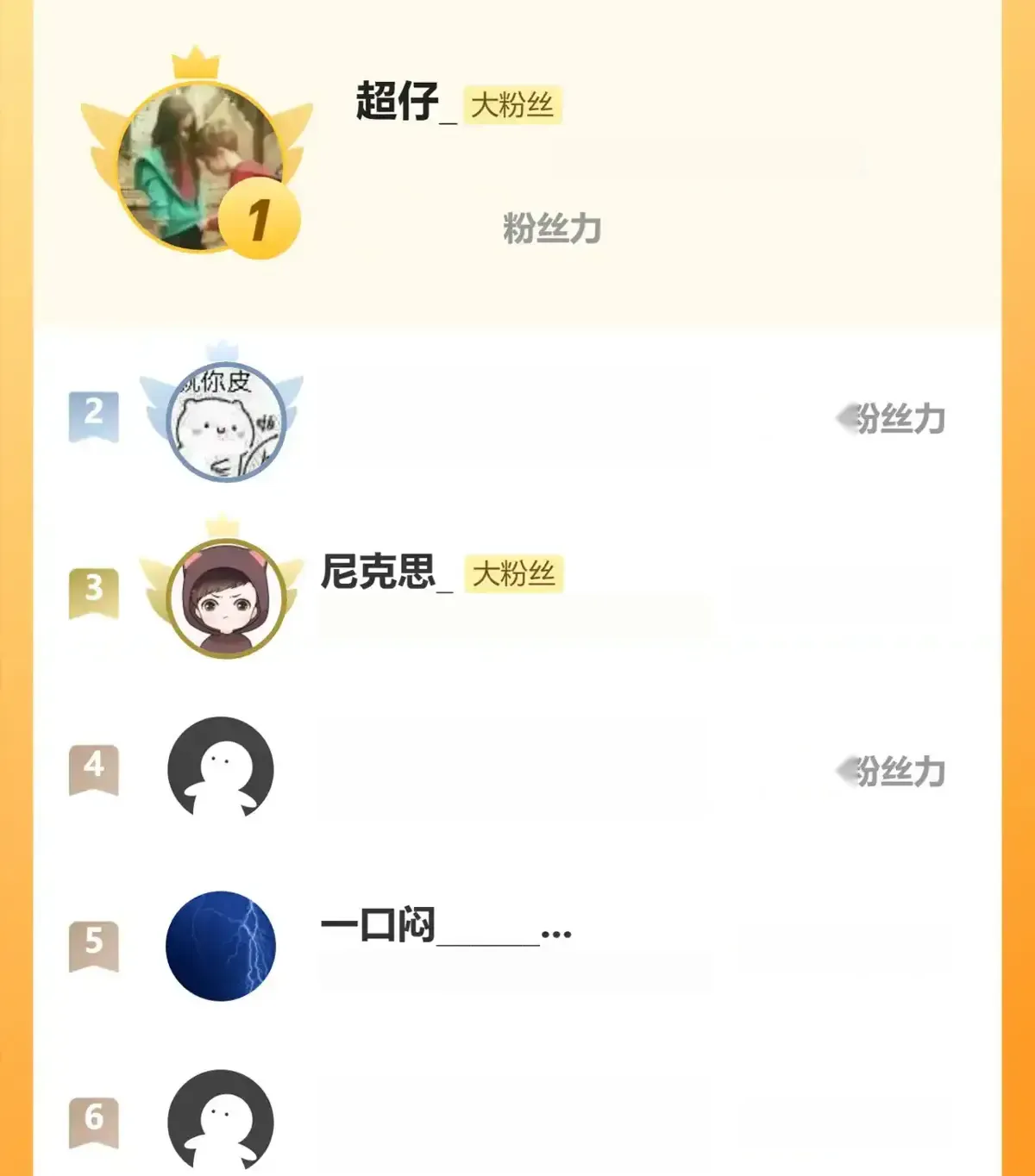
Task: Tap the rank 6 fan's default avatar
Action: coord(221,1121)
